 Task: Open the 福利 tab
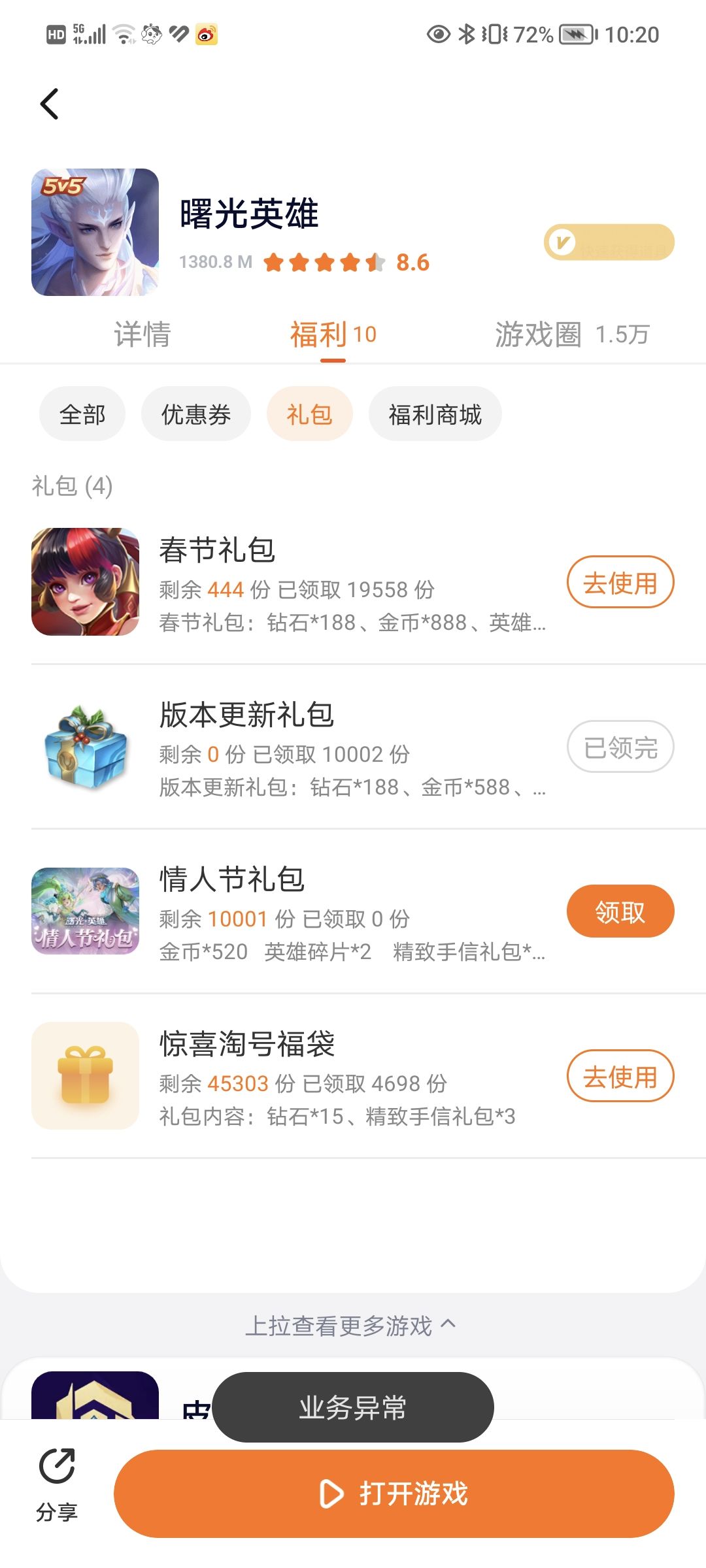point(333,335)
